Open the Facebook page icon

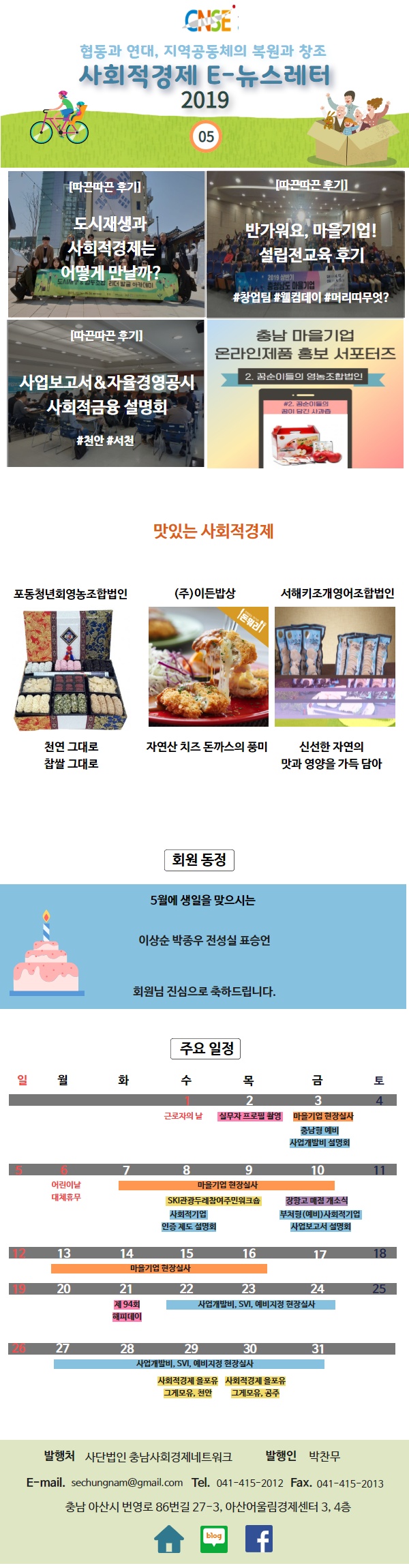click(258, 1539)
